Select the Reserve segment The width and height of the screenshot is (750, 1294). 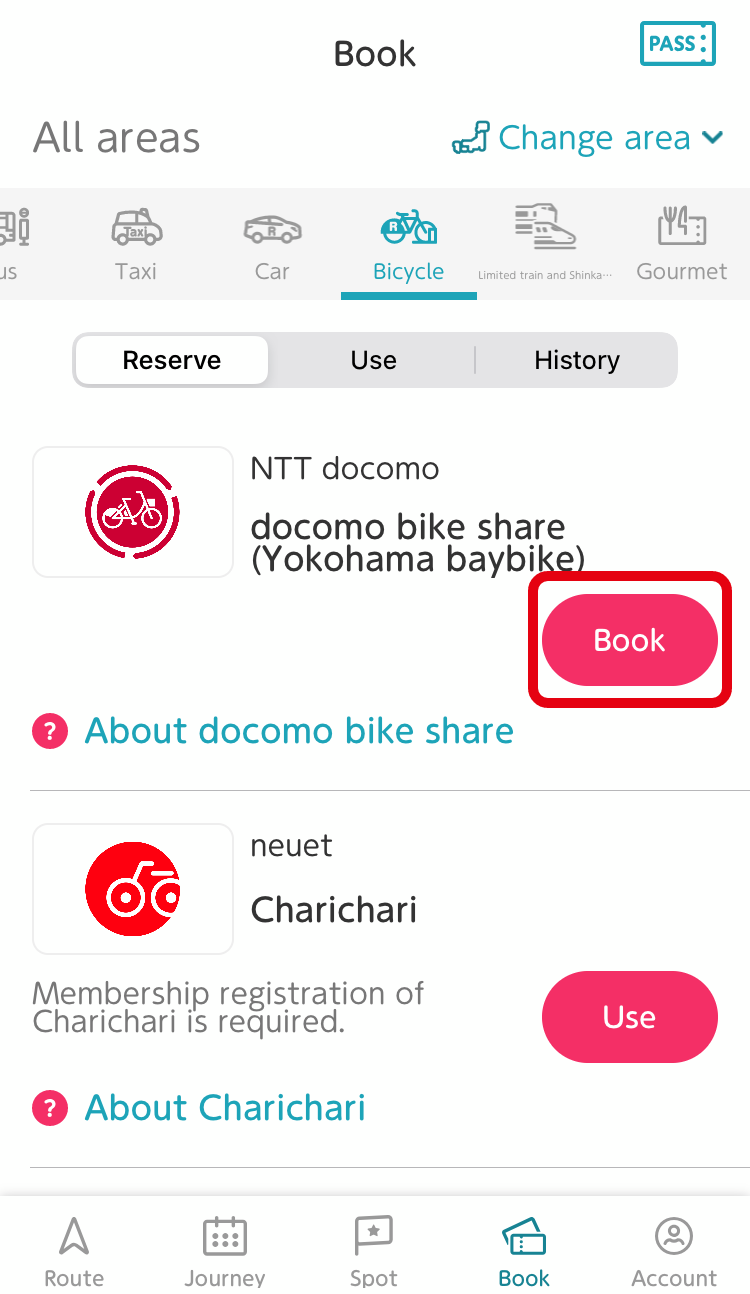tap(172, 360)
